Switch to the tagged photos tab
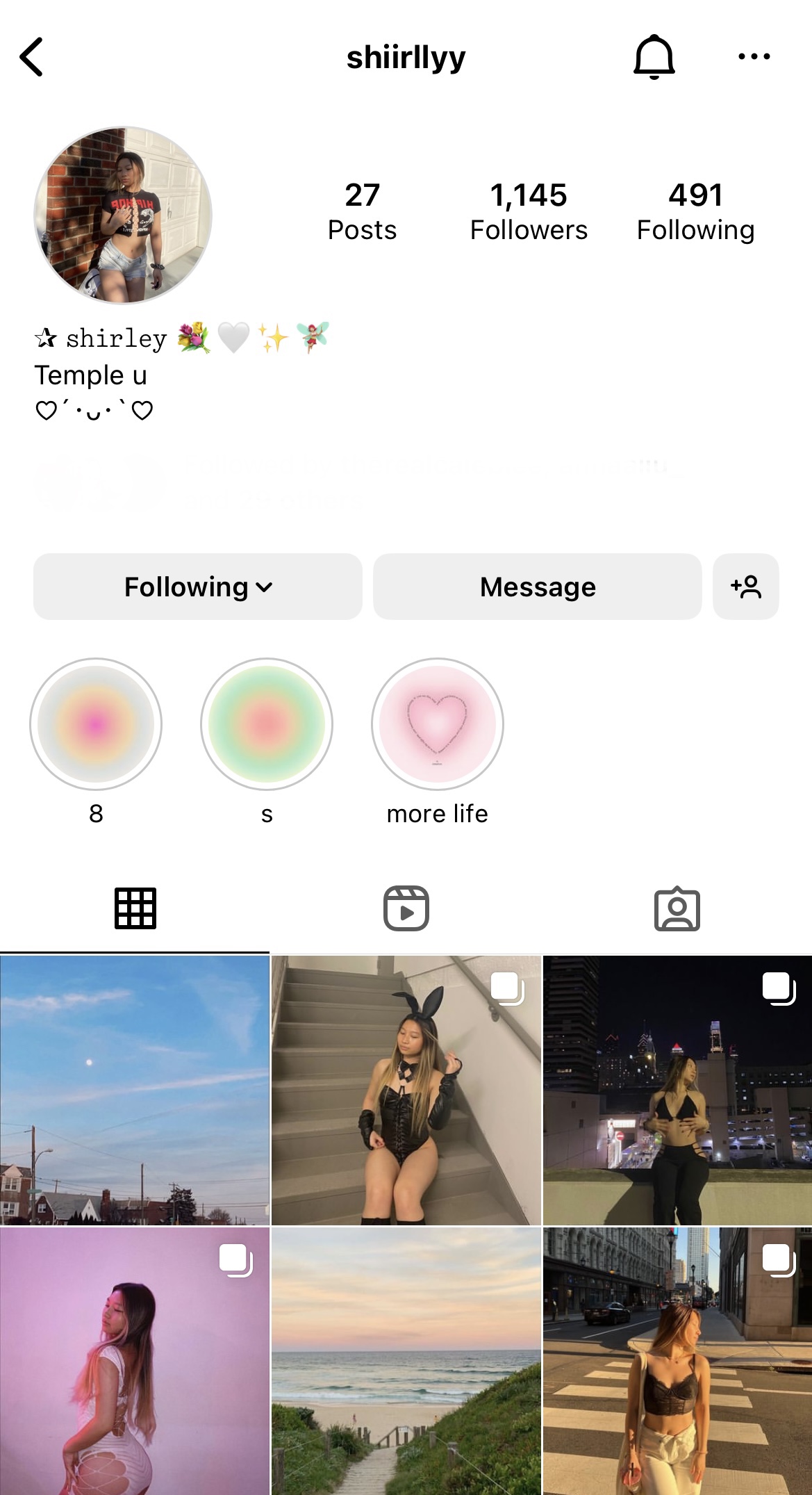812x1495 pixels. pos(677,908)
